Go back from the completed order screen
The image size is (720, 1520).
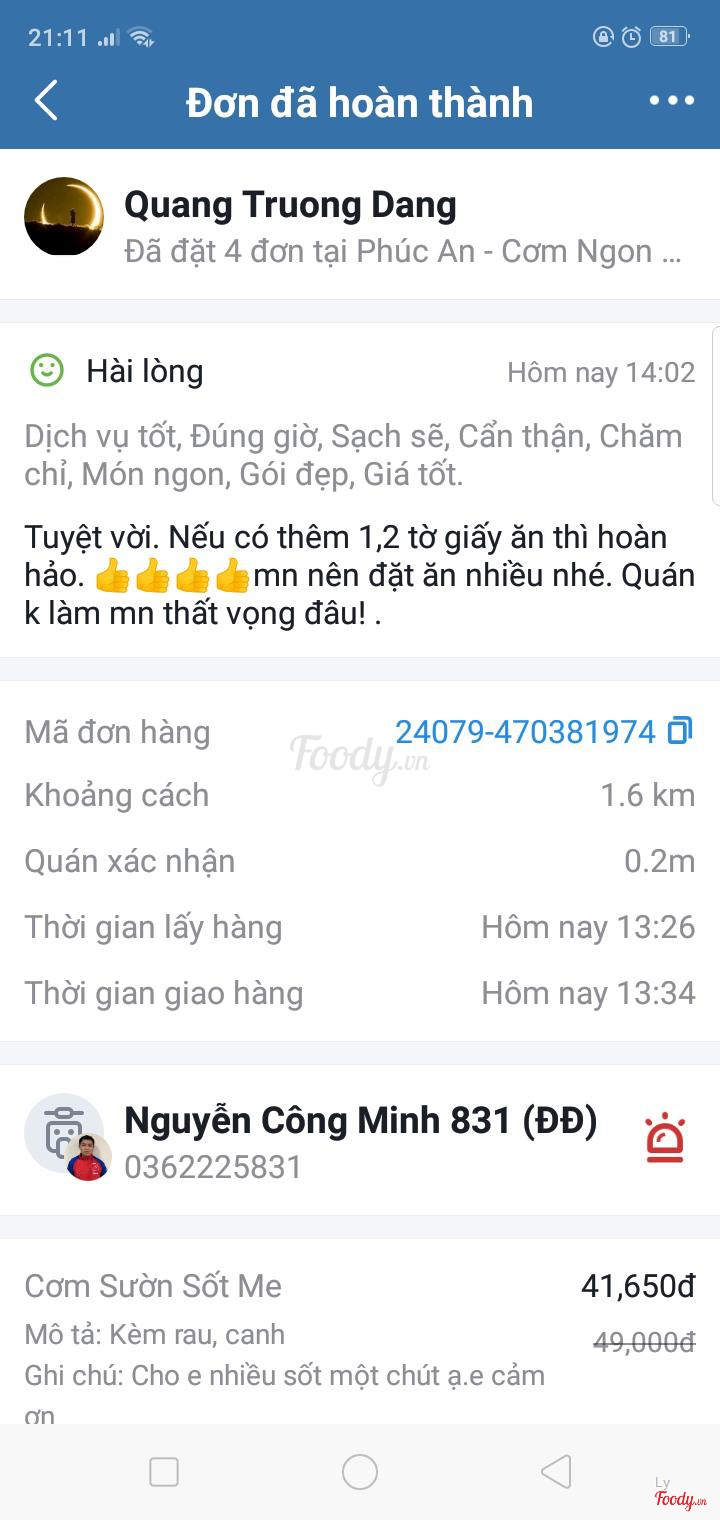click(46, 101)
